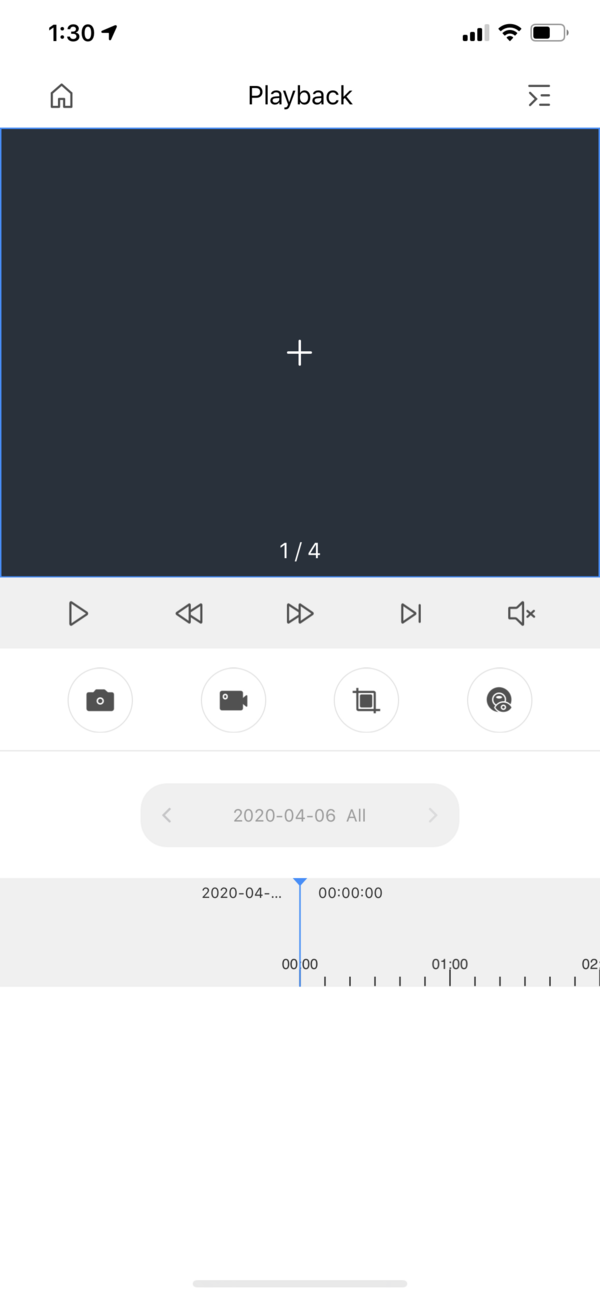The height and width of the screenshot is (1299, 600).
Task: Tap the 01:00 mark on timeline
Action: tap(450, 966)
